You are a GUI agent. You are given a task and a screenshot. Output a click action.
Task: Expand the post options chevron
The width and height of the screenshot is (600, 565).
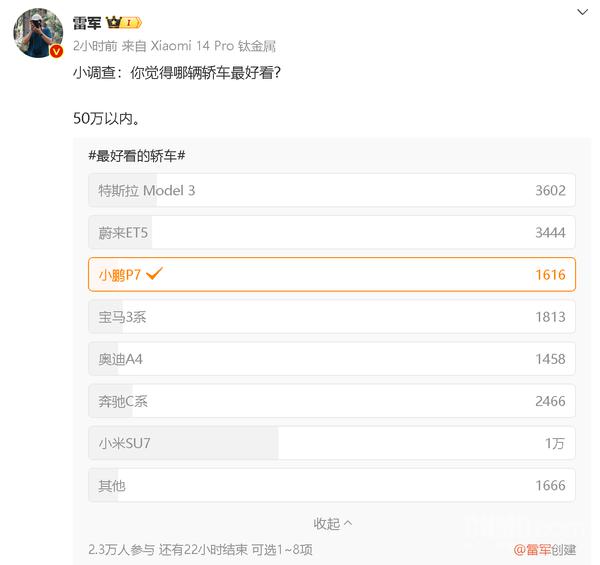pyautogui.click(x=582, y=13)
